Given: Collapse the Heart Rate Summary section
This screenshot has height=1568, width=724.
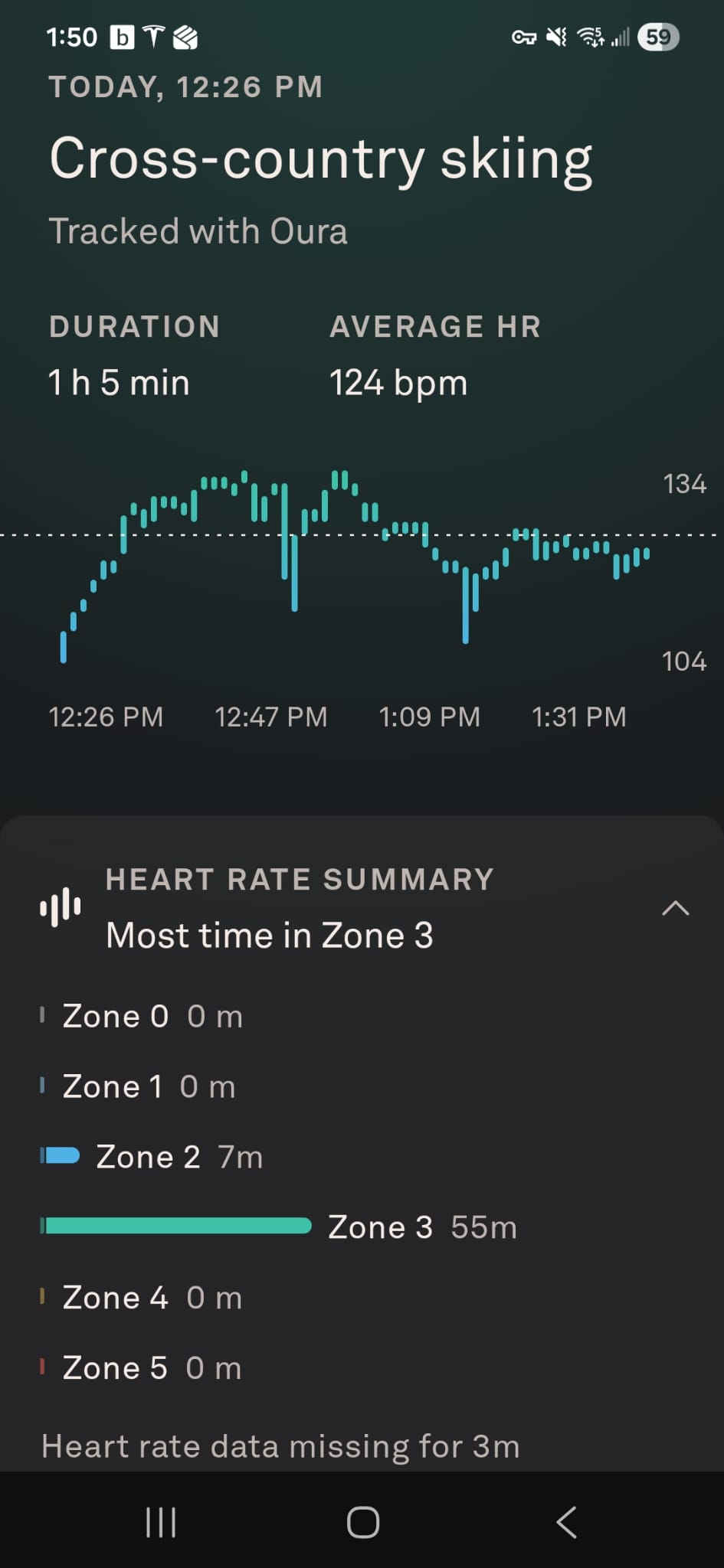Looking at the screenshot, I should click(x=675, y=909).
